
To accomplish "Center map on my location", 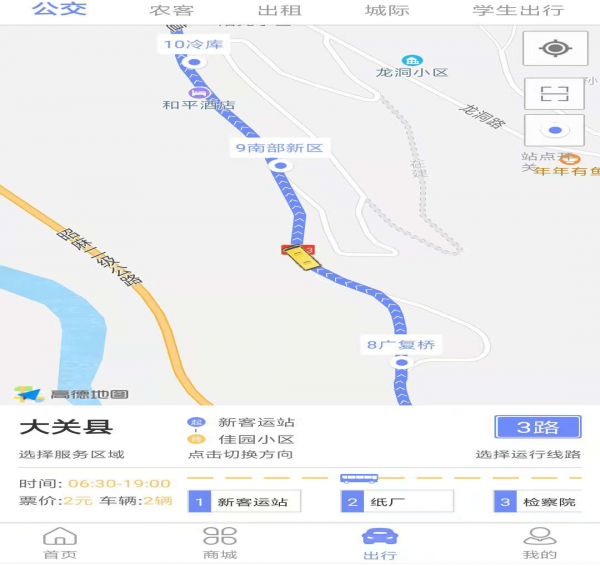I will [554, 48].
